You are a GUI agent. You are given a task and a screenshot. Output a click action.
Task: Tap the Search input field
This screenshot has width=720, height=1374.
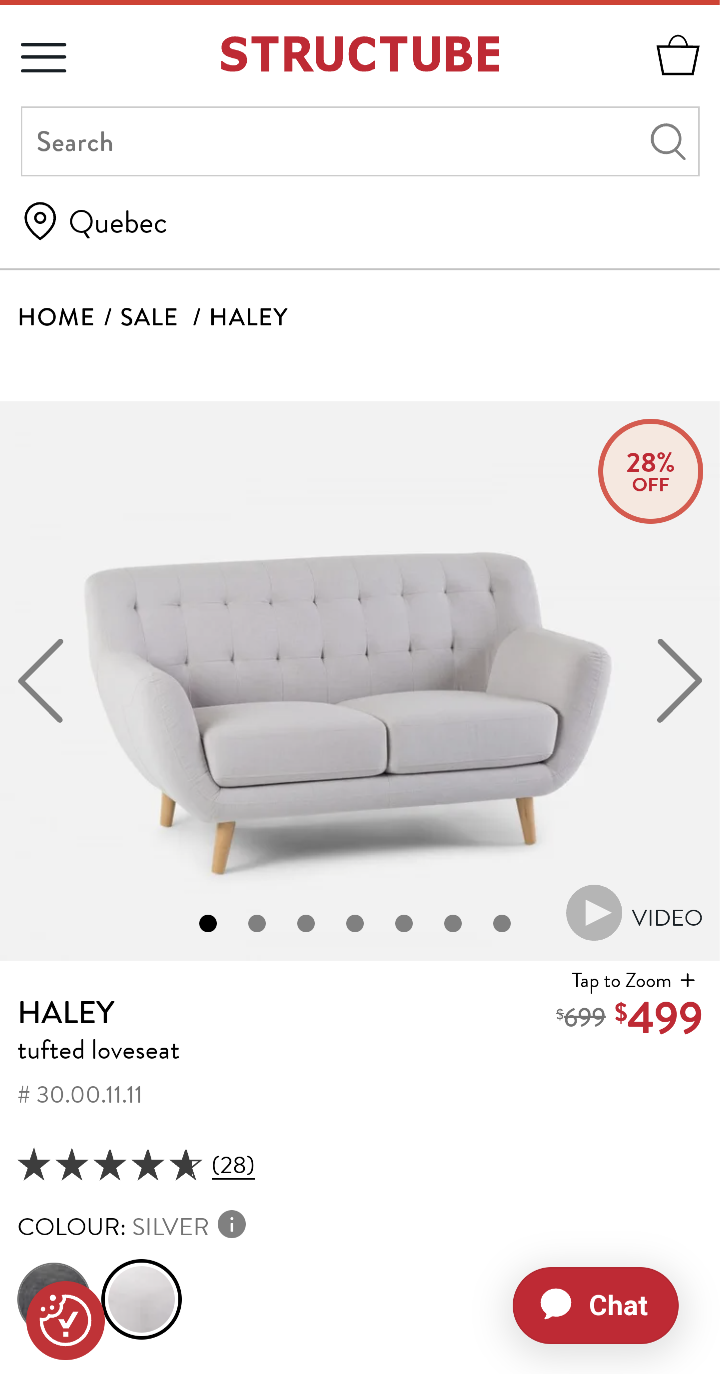pyautogui.click(x=330, y=142)
